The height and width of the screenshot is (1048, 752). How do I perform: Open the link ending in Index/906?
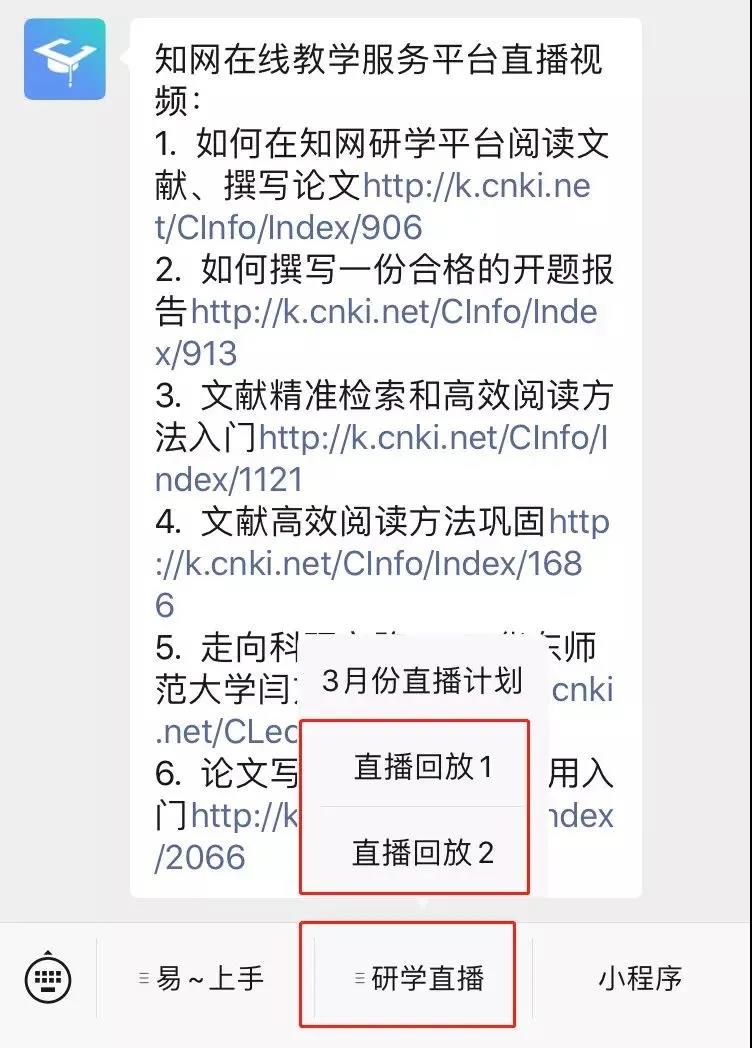(x=490, y=186)
